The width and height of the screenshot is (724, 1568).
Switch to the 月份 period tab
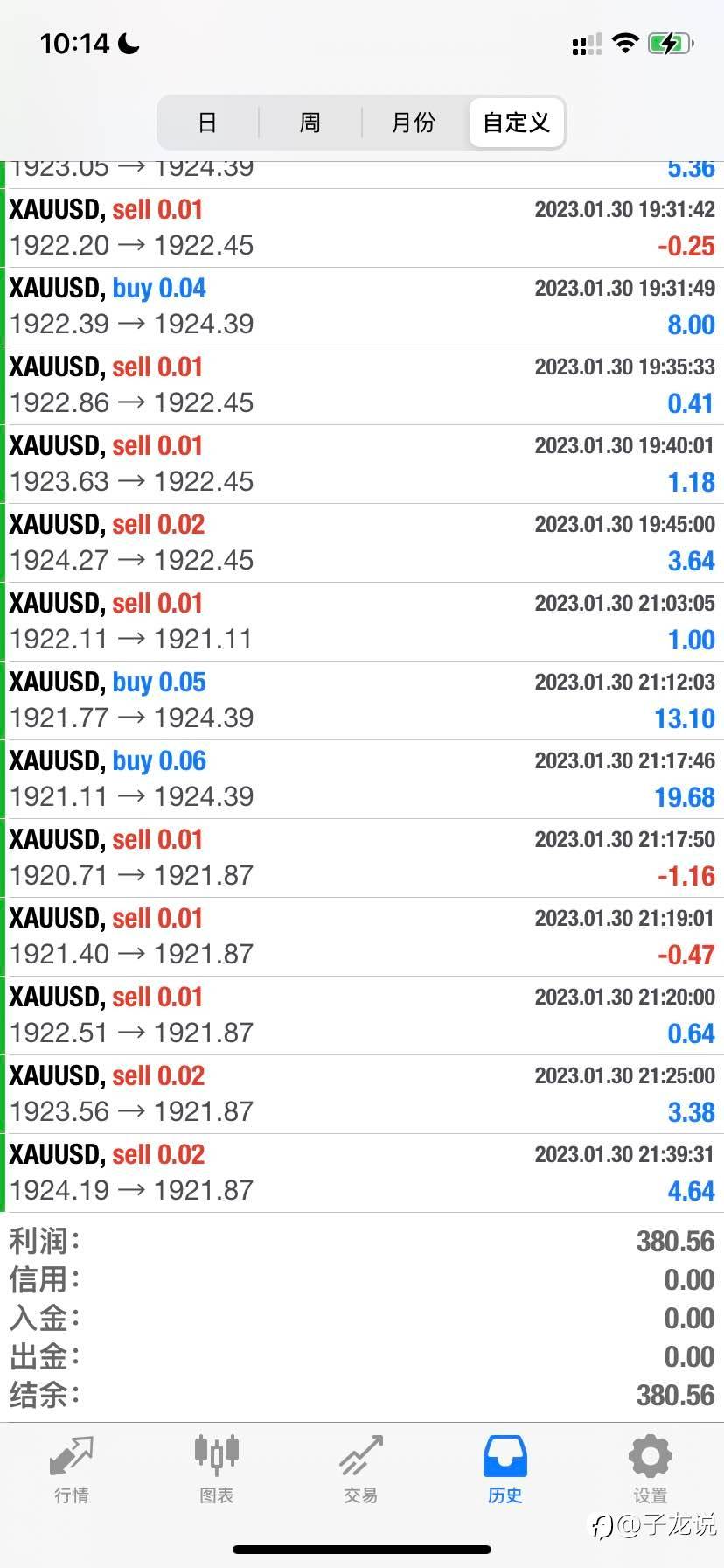point(414,122)
